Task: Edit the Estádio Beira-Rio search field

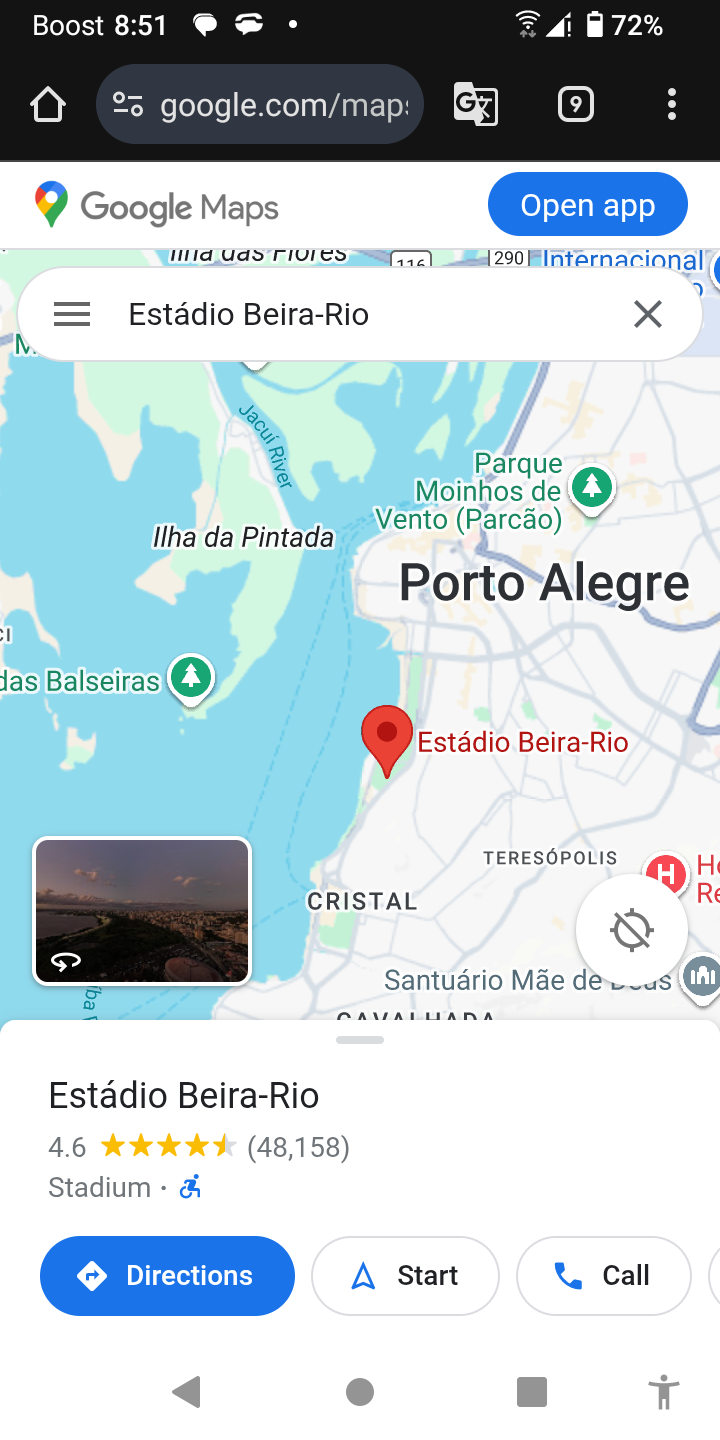Action: pyautogui.click(x=350, y=315)
